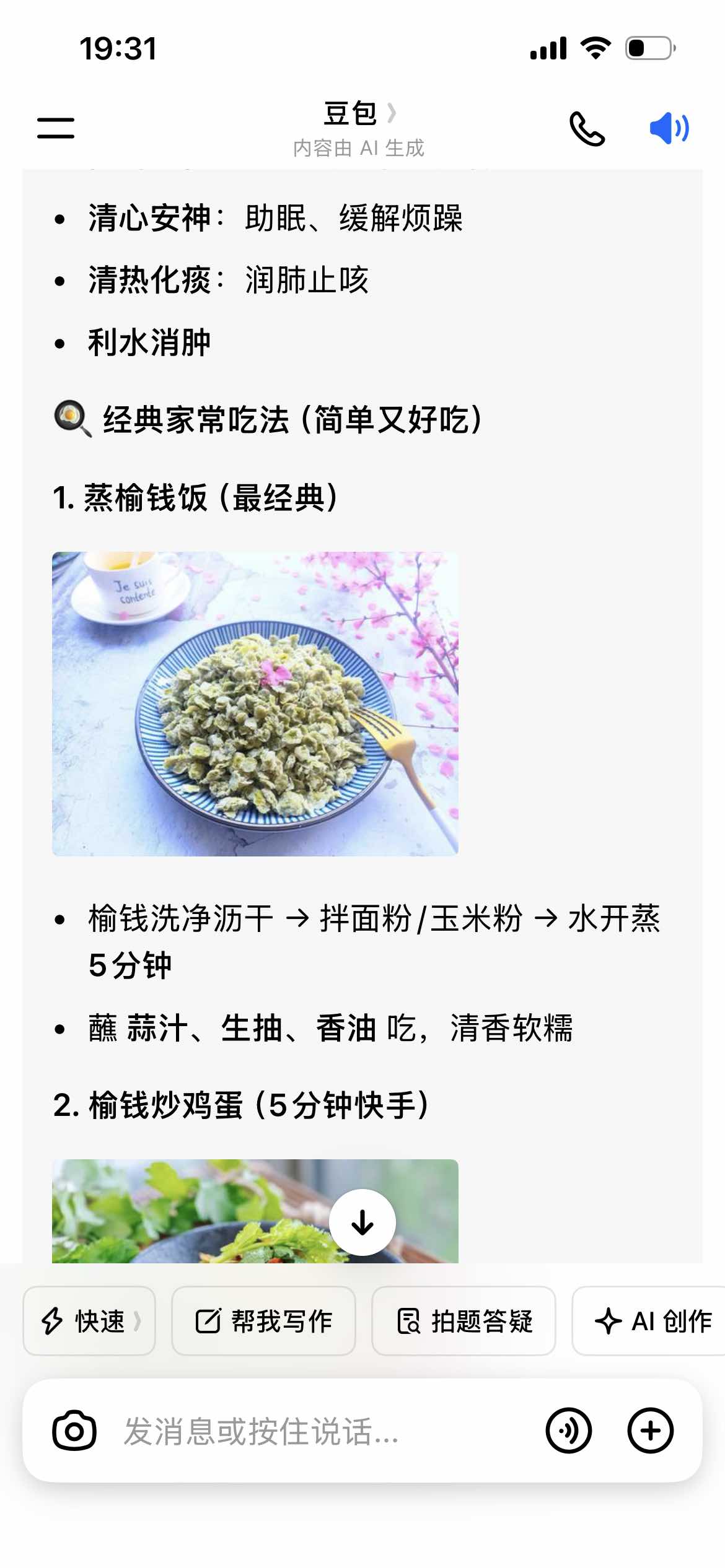Screen dimensions: 725x1568
Task: Toggle the speaker read-aloud icon
Action: pyautogui.click(x=669, y=128)
